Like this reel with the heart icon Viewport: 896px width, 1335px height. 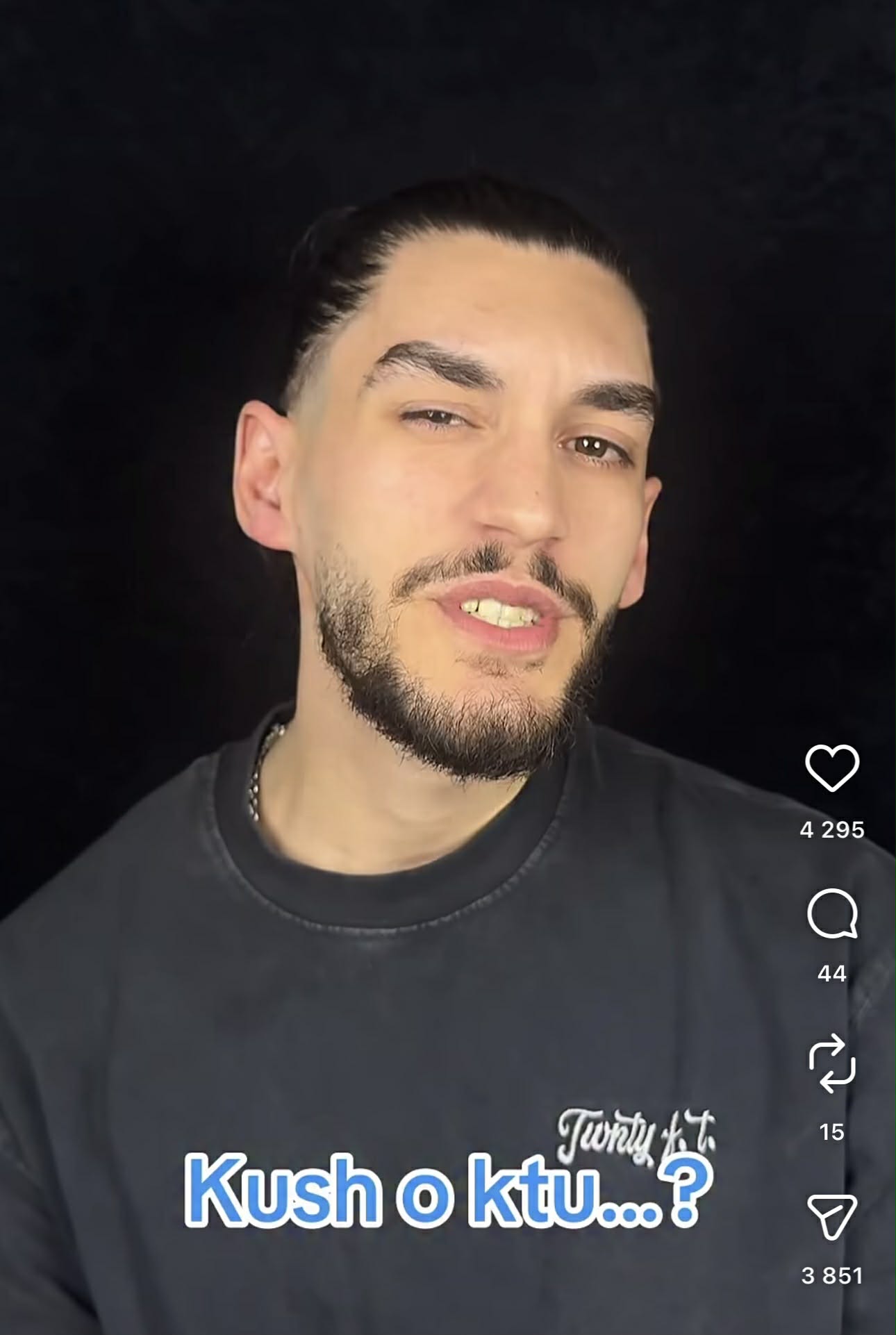click(831, 768)
